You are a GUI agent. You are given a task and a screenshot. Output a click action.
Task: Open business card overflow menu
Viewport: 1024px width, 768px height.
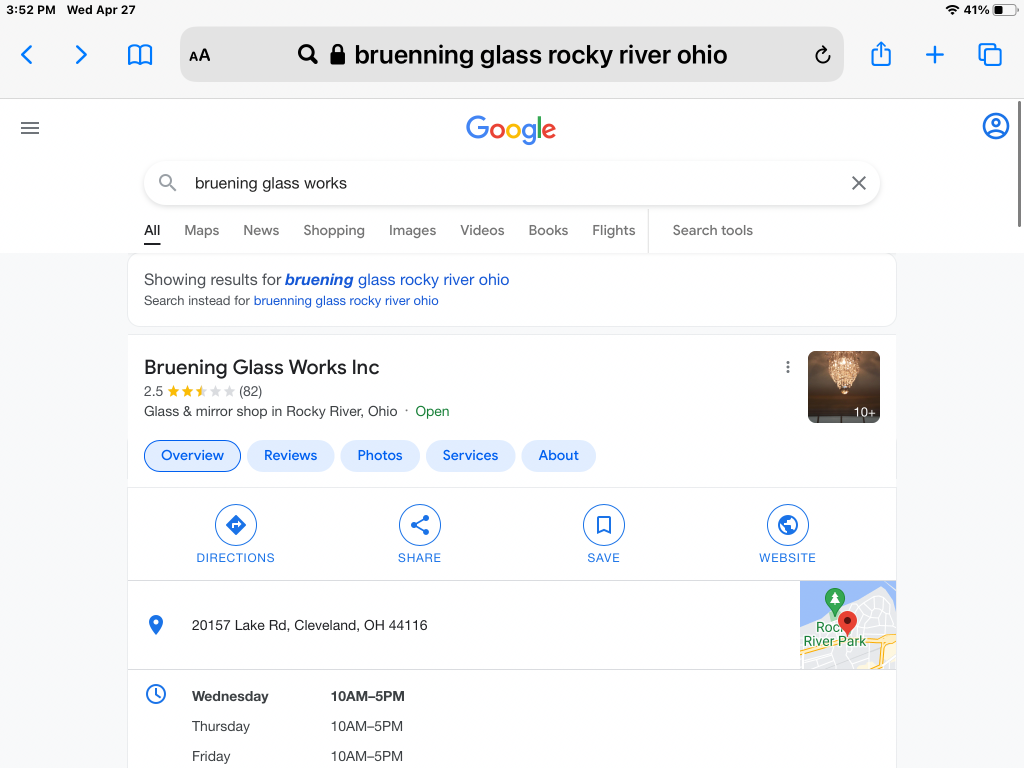coord(788,367)
